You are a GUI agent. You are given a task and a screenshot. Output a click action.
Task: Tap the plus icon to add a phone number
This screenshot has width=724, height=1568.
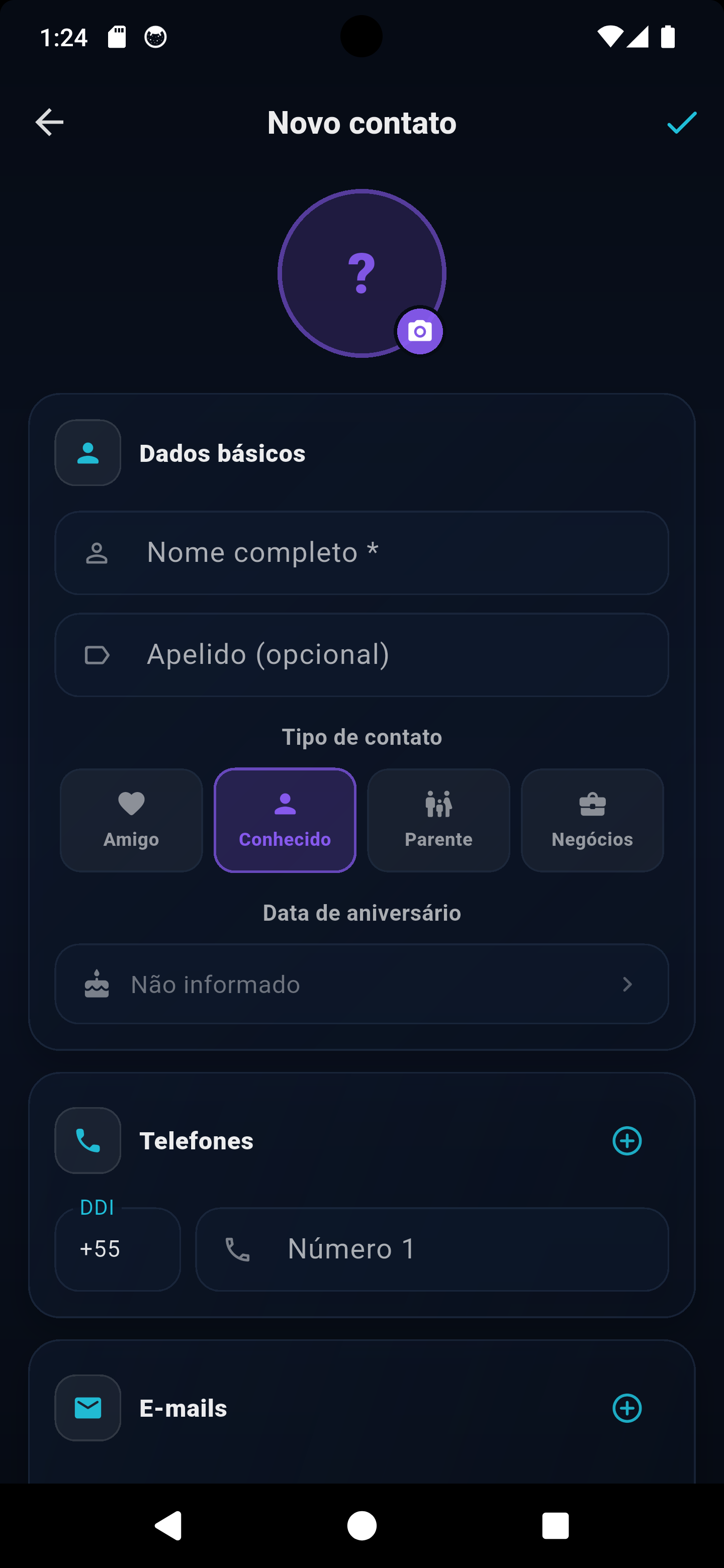click(627, 1141)
